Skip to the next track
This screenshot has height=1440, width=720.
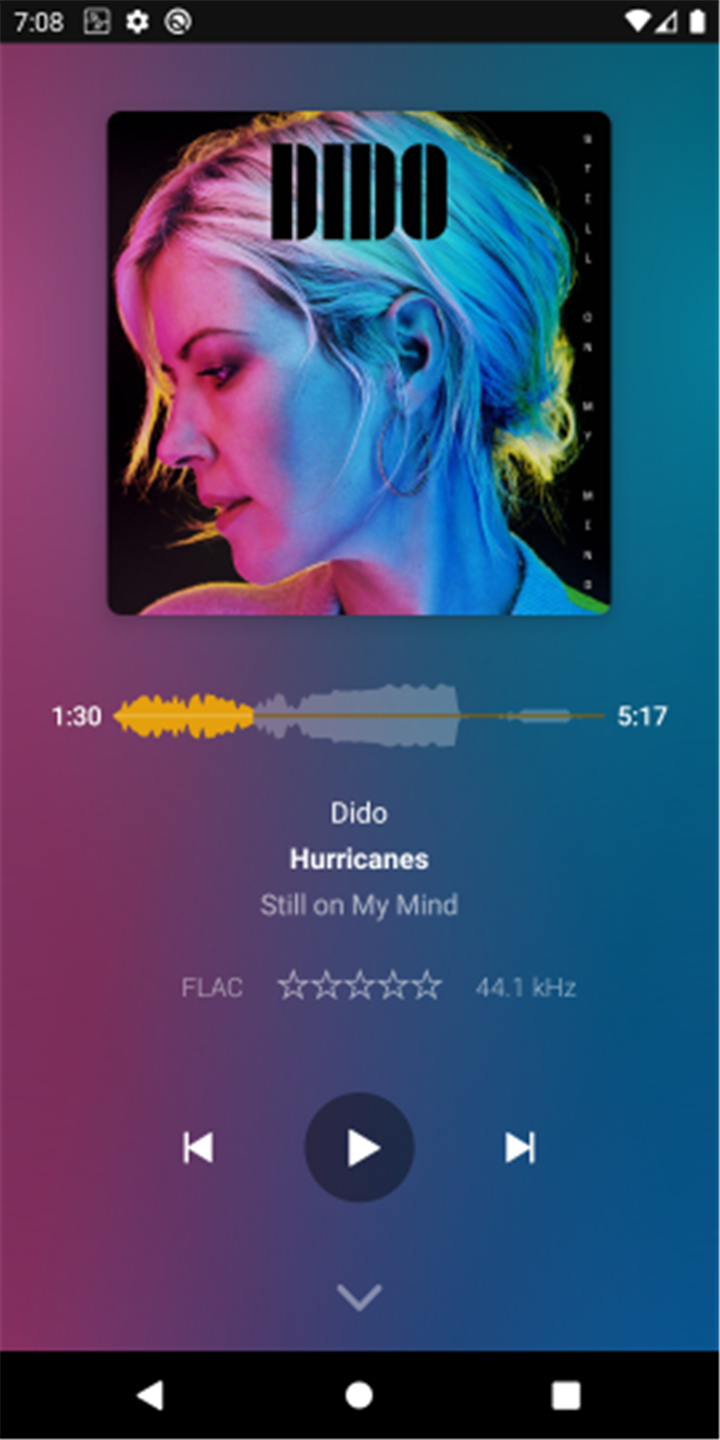click(x=520, y=1147)
